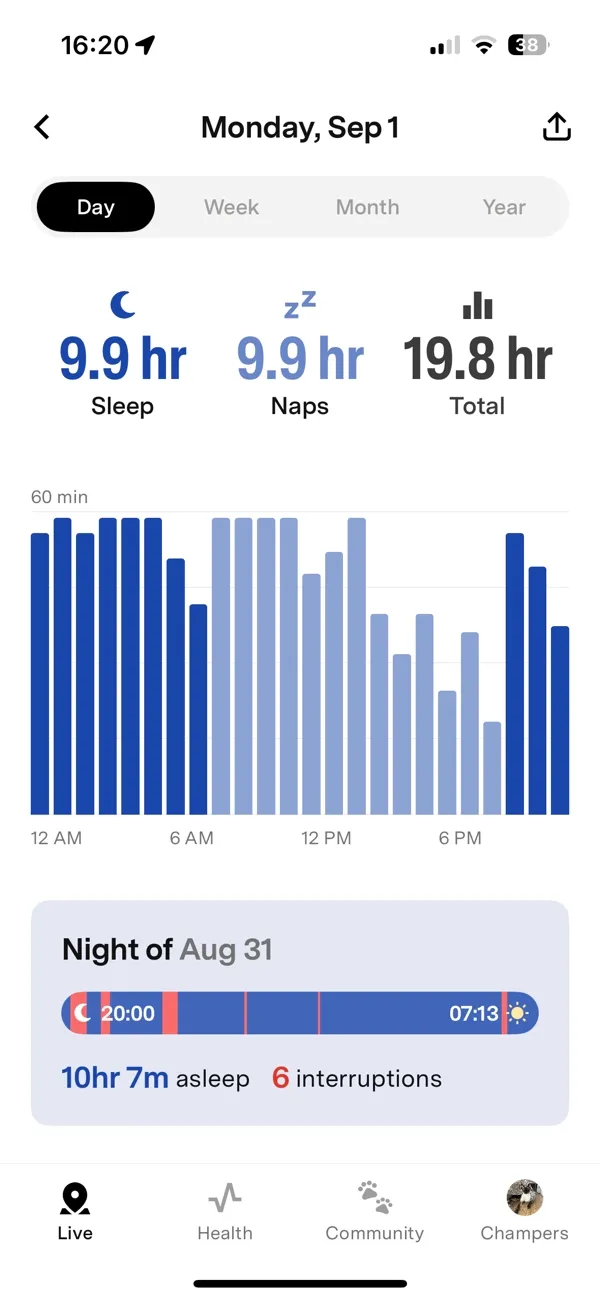Open the Community tab
The width and height of the screenshot is (600, 1300).
click(375, 1210)
